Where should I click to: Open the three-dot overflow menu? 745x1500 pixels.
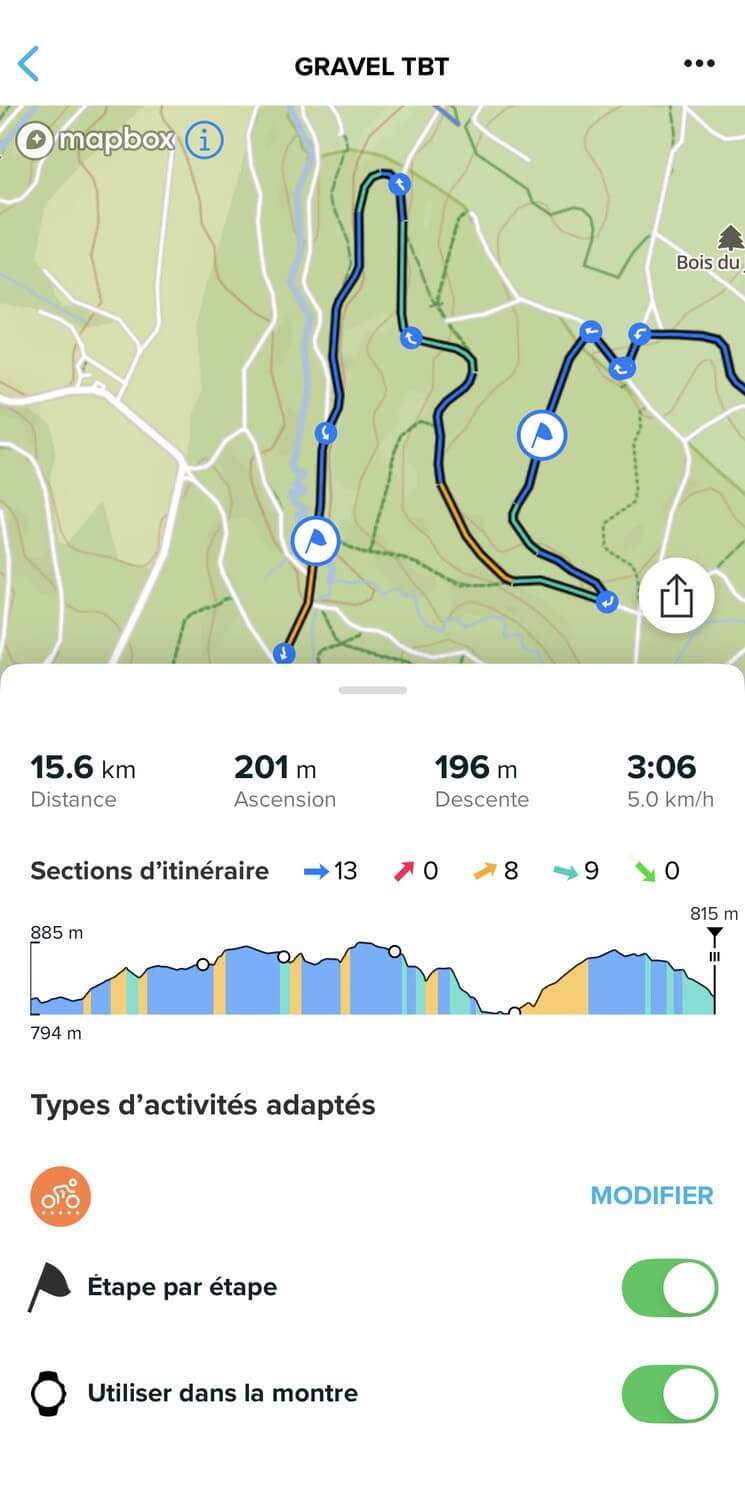click(699, 64)
